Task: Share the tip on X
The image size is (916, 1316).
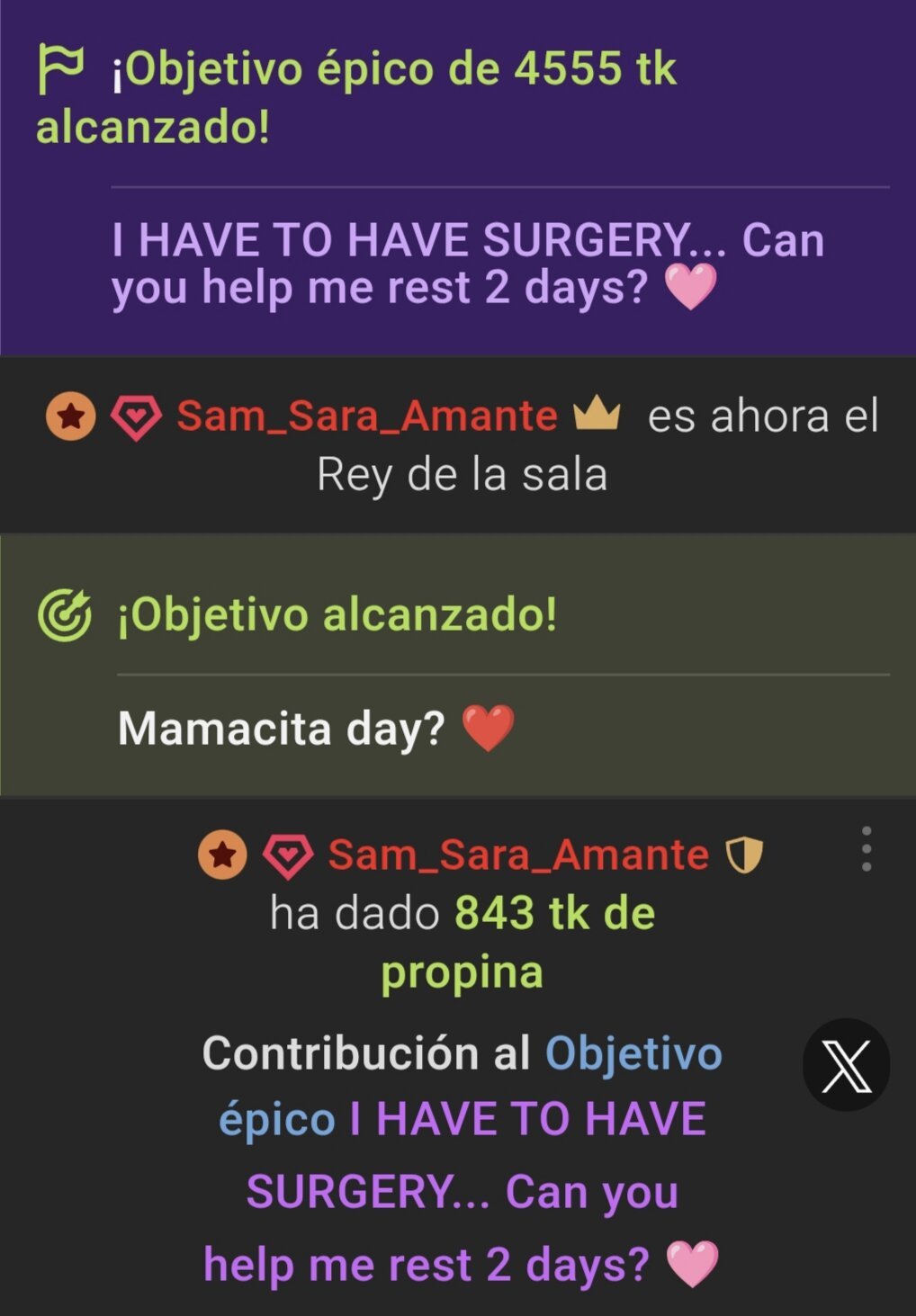Action: (846, 1065)
